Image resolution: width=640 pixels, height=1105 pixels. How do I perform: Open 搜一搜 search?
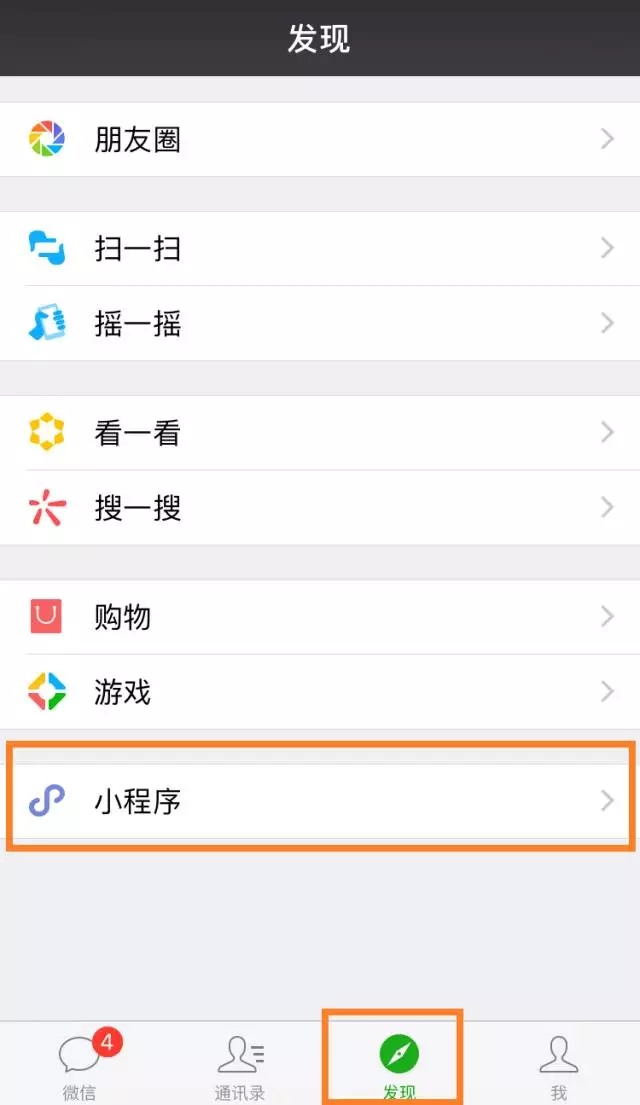pos(320,508)
